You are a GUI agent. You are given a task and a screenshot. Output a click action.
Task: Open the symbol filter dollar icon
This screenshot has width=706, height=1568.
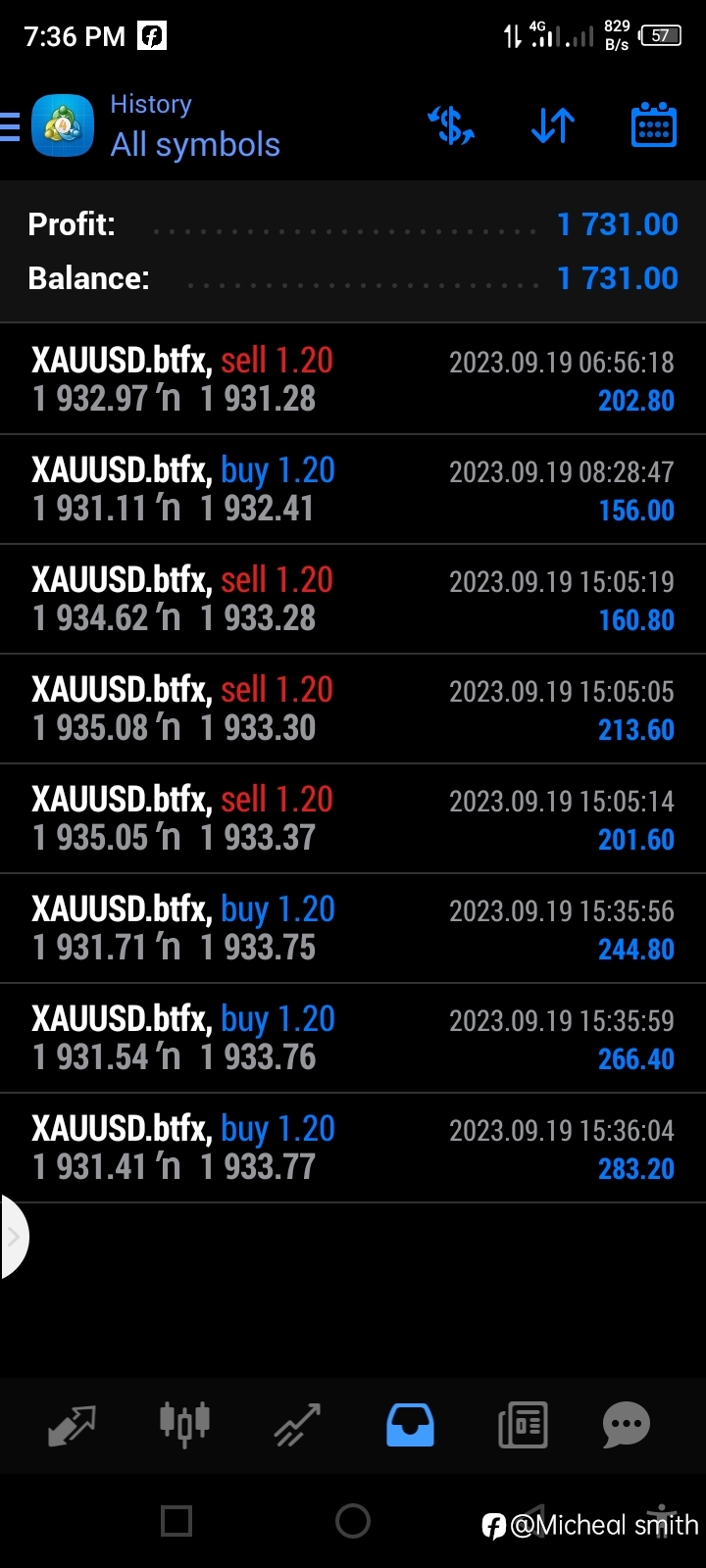tap(451, 125)
